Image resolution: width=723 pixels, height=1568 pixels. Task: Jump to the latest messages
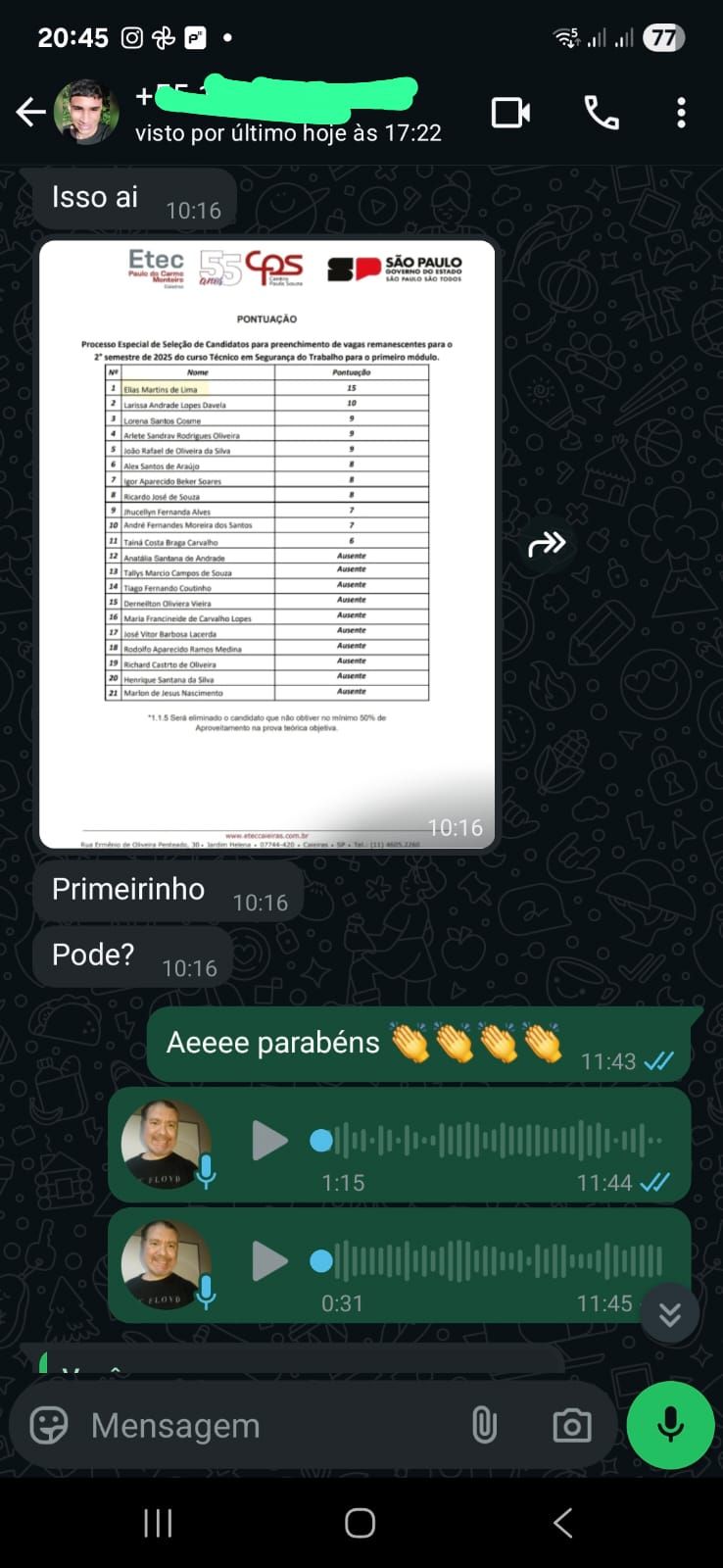670,1313
